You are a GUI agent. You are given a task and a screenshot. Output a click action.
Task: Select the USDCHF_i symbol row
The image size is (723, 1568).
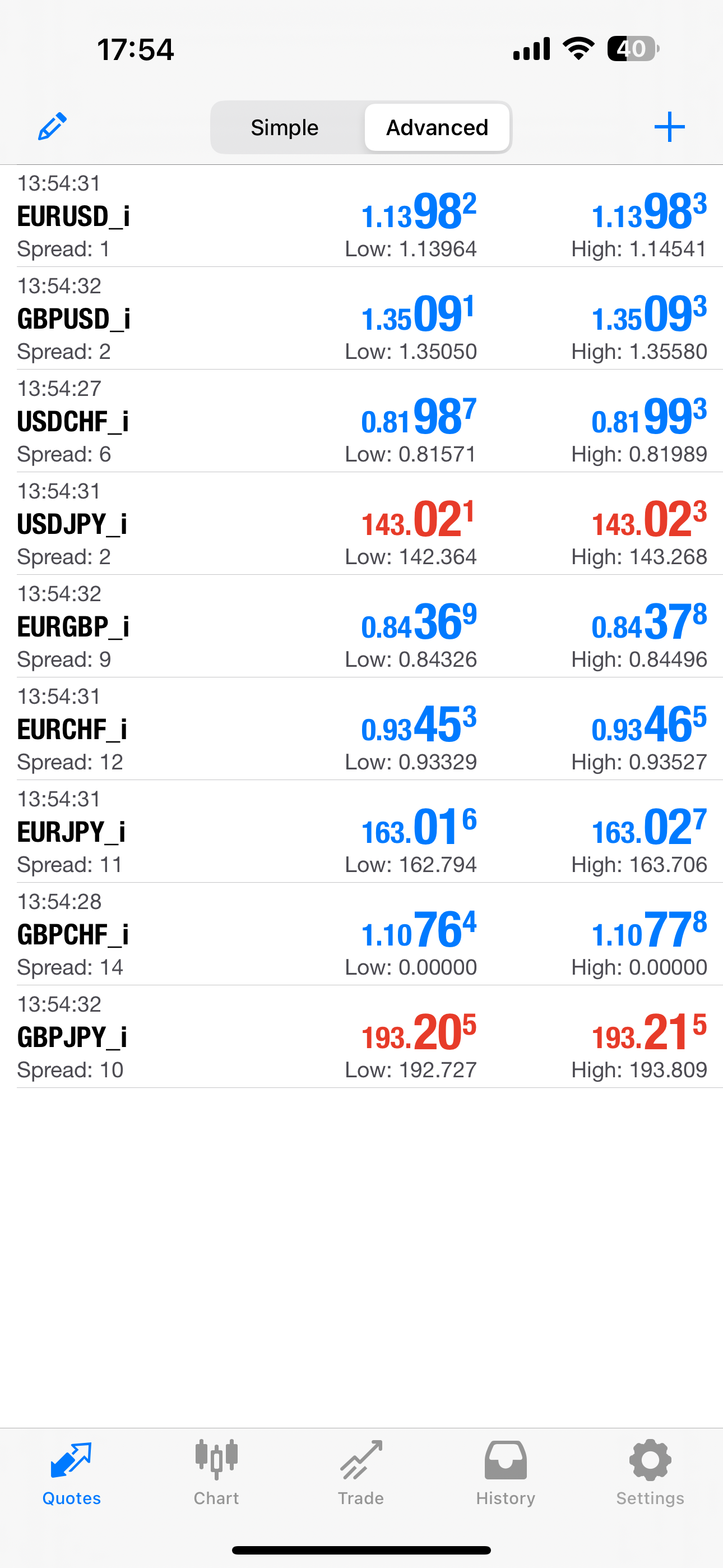pos(361,421)
